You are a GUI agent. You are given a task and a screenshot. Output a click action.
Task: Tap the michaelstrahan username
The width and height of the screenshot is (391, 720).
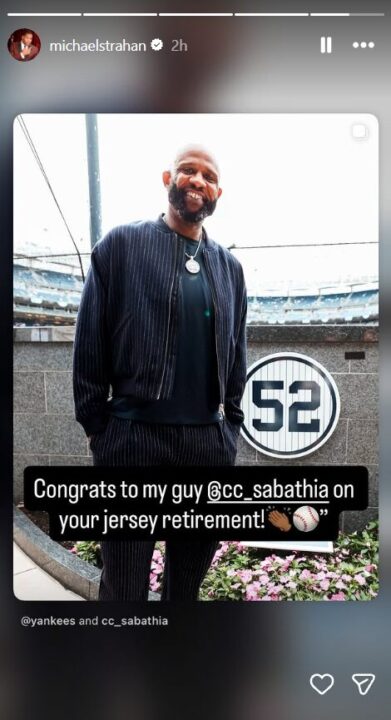tap(98, 45)
